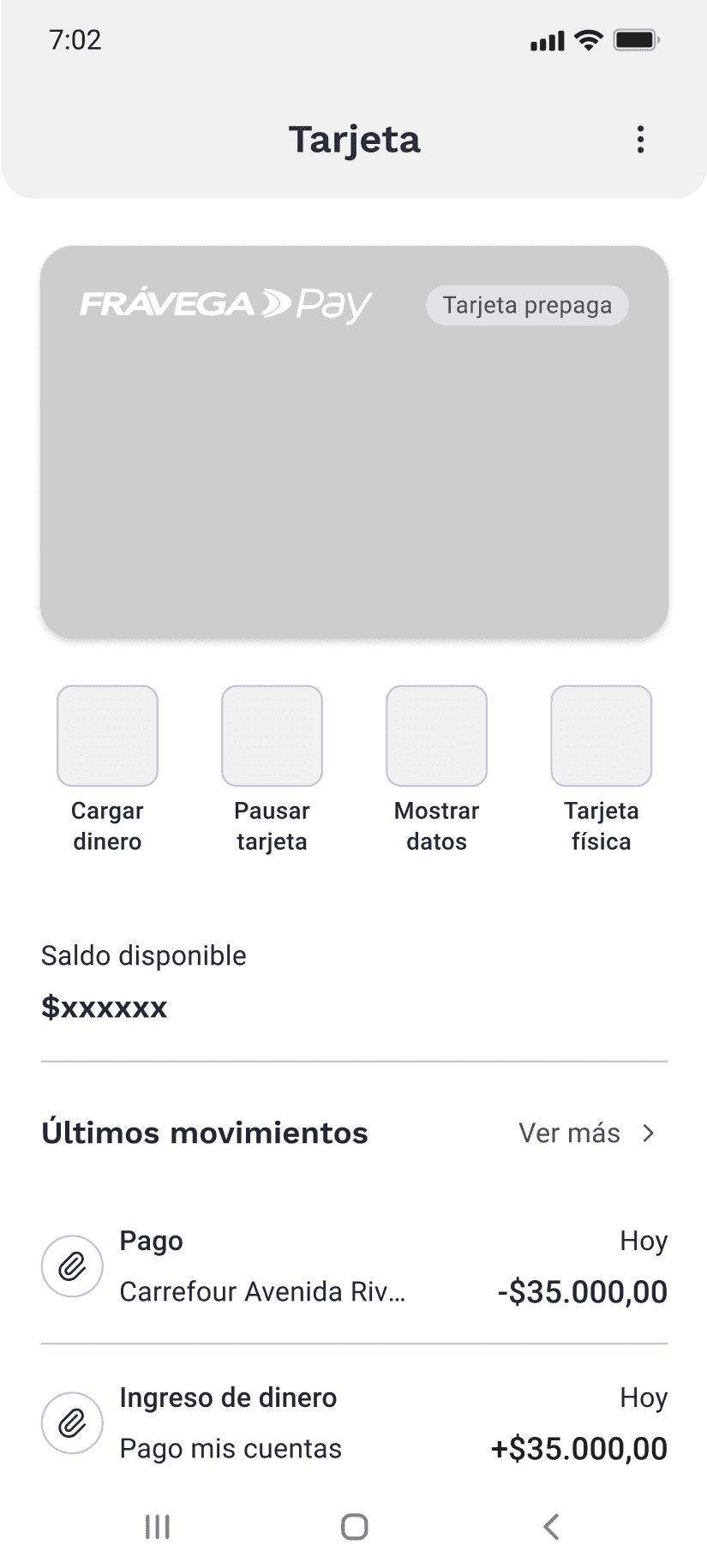Tap Pausar tarjeta
This screenshot has width=707, height=1568.
pyautogui.click(x=272, y=736)
